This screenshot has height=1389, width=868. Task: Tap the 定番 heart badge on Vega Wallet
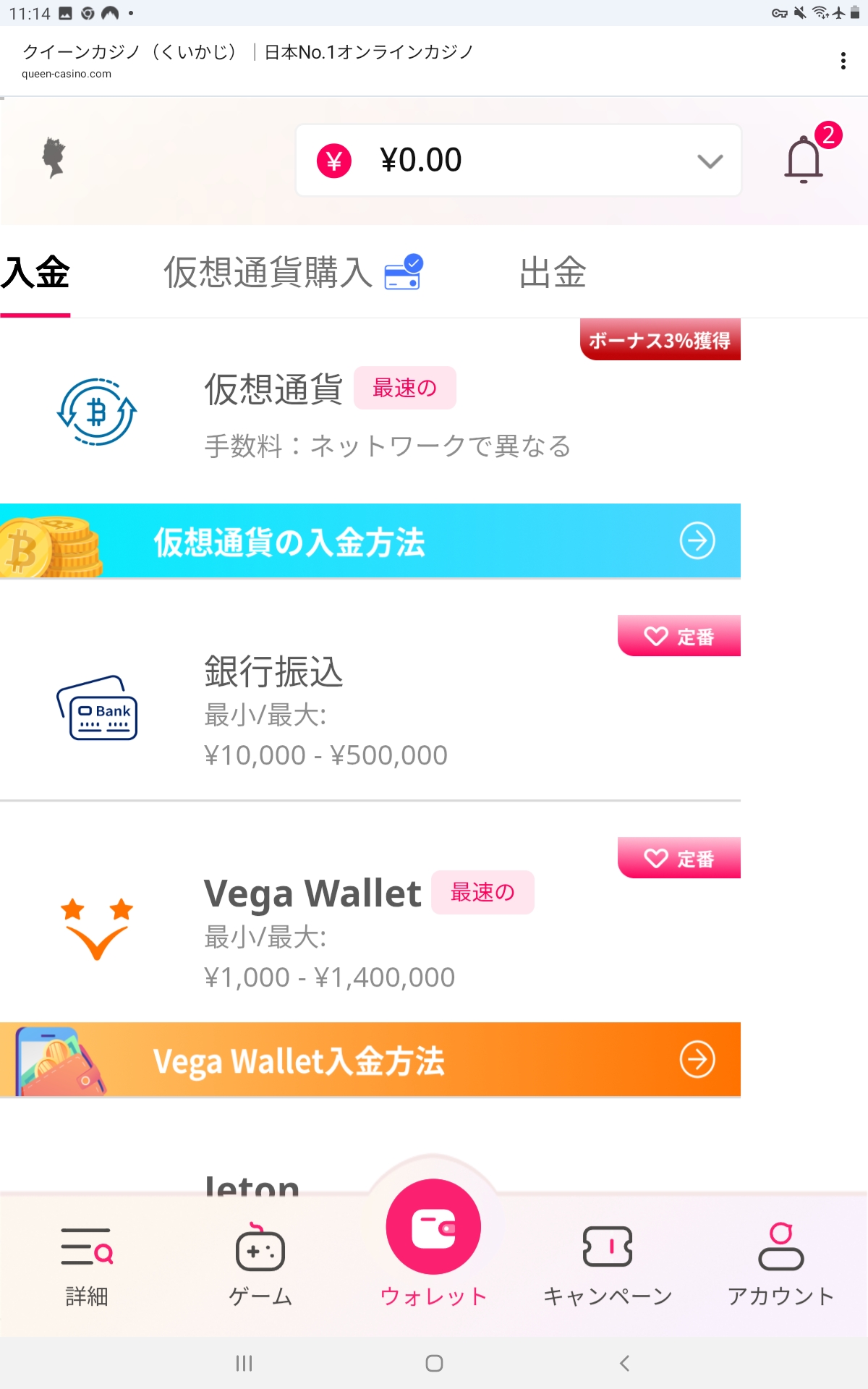(678, 858)
